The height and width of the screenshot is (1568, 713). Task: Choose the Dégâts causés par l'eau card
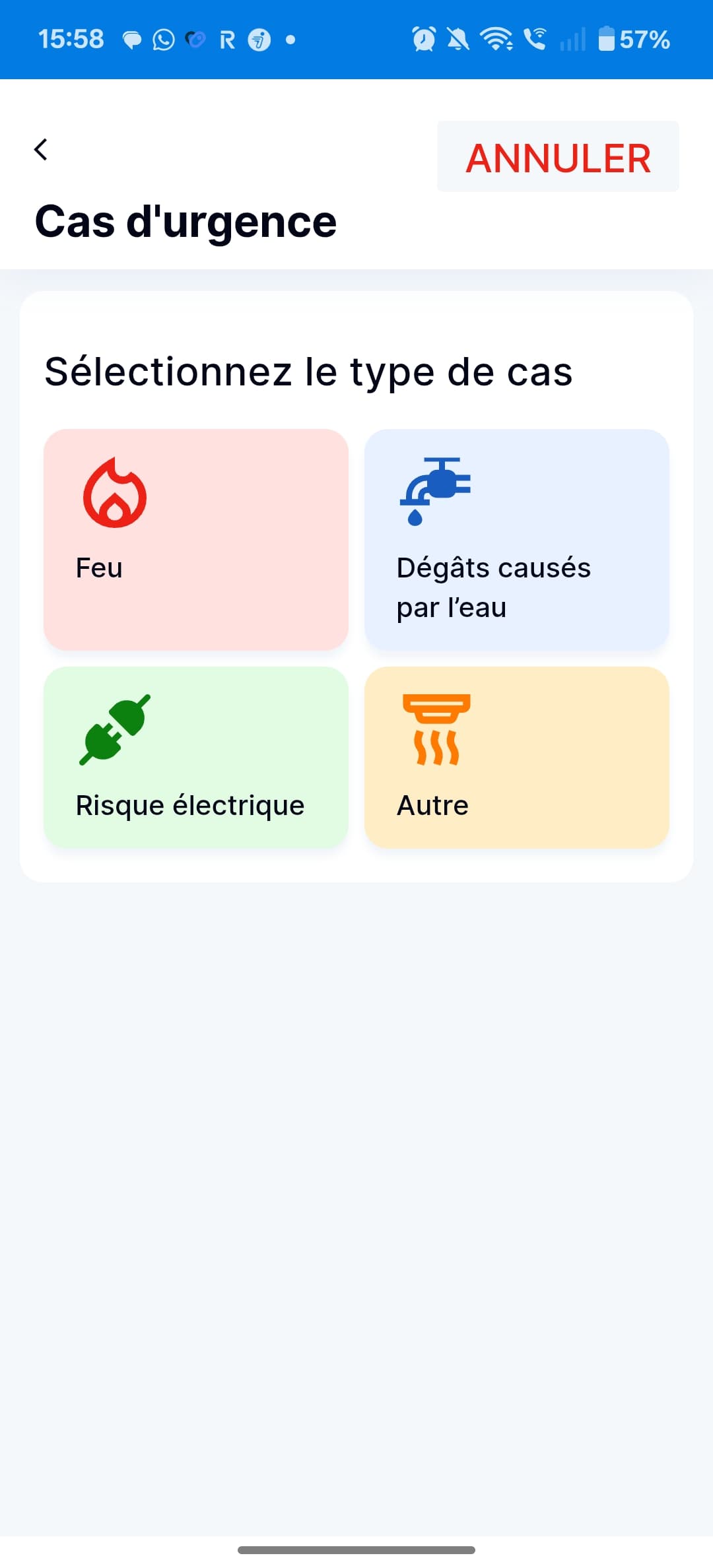(517, 539)
